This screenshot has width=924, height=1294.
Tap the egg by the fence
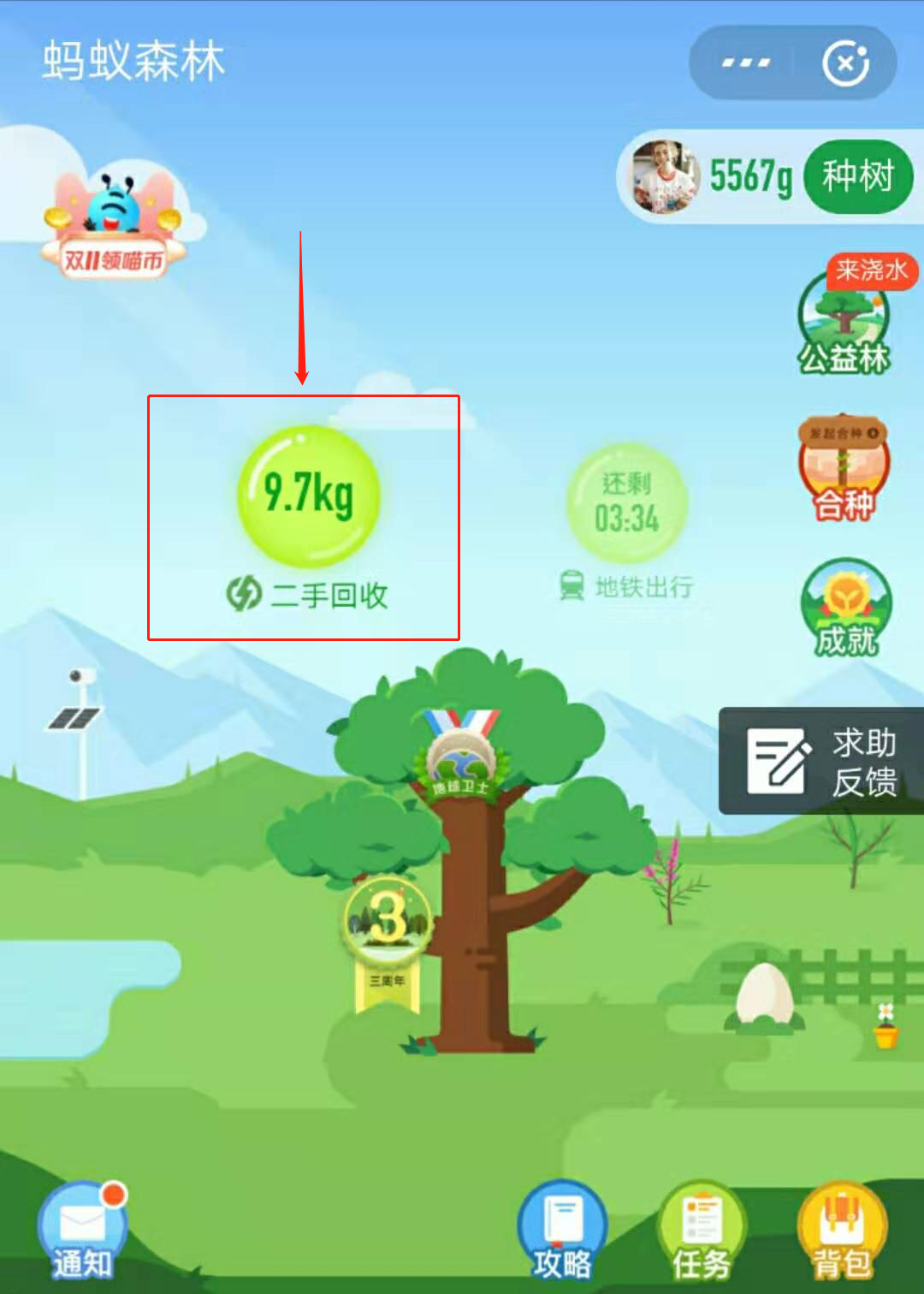click(x=764, y=994)
